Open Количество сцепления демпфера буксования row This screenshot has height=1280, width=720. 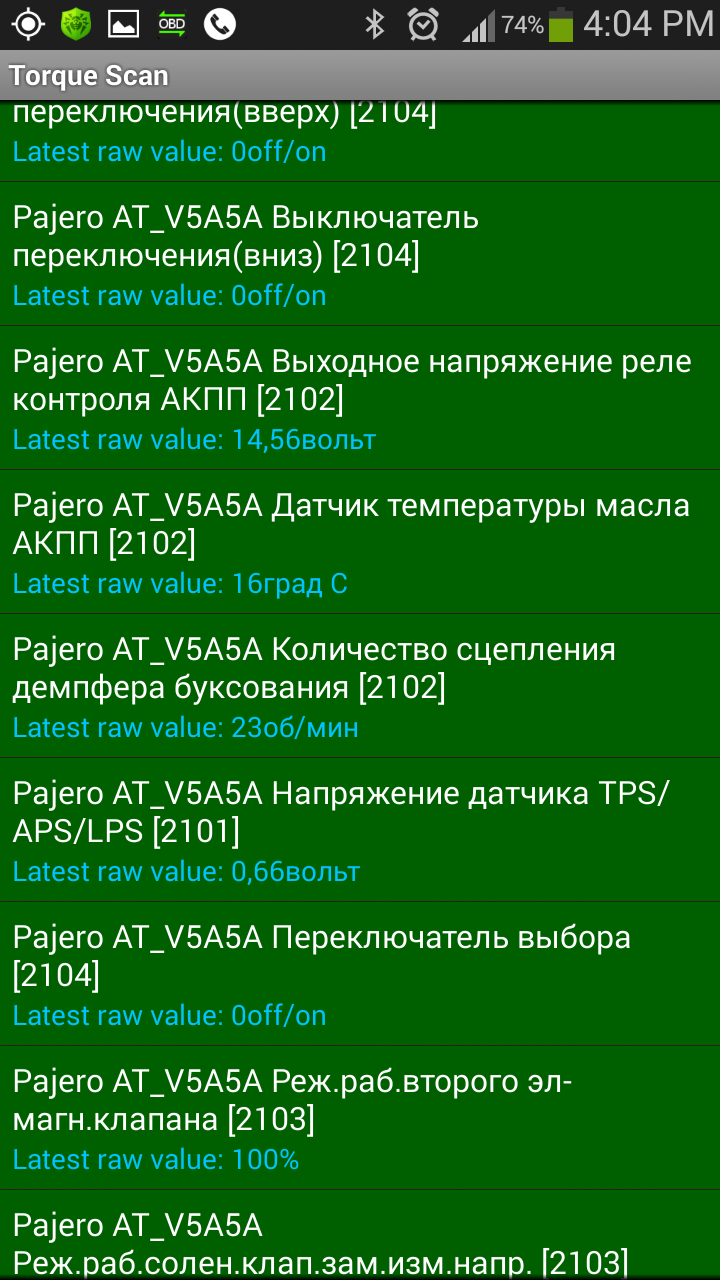[360, 686]
